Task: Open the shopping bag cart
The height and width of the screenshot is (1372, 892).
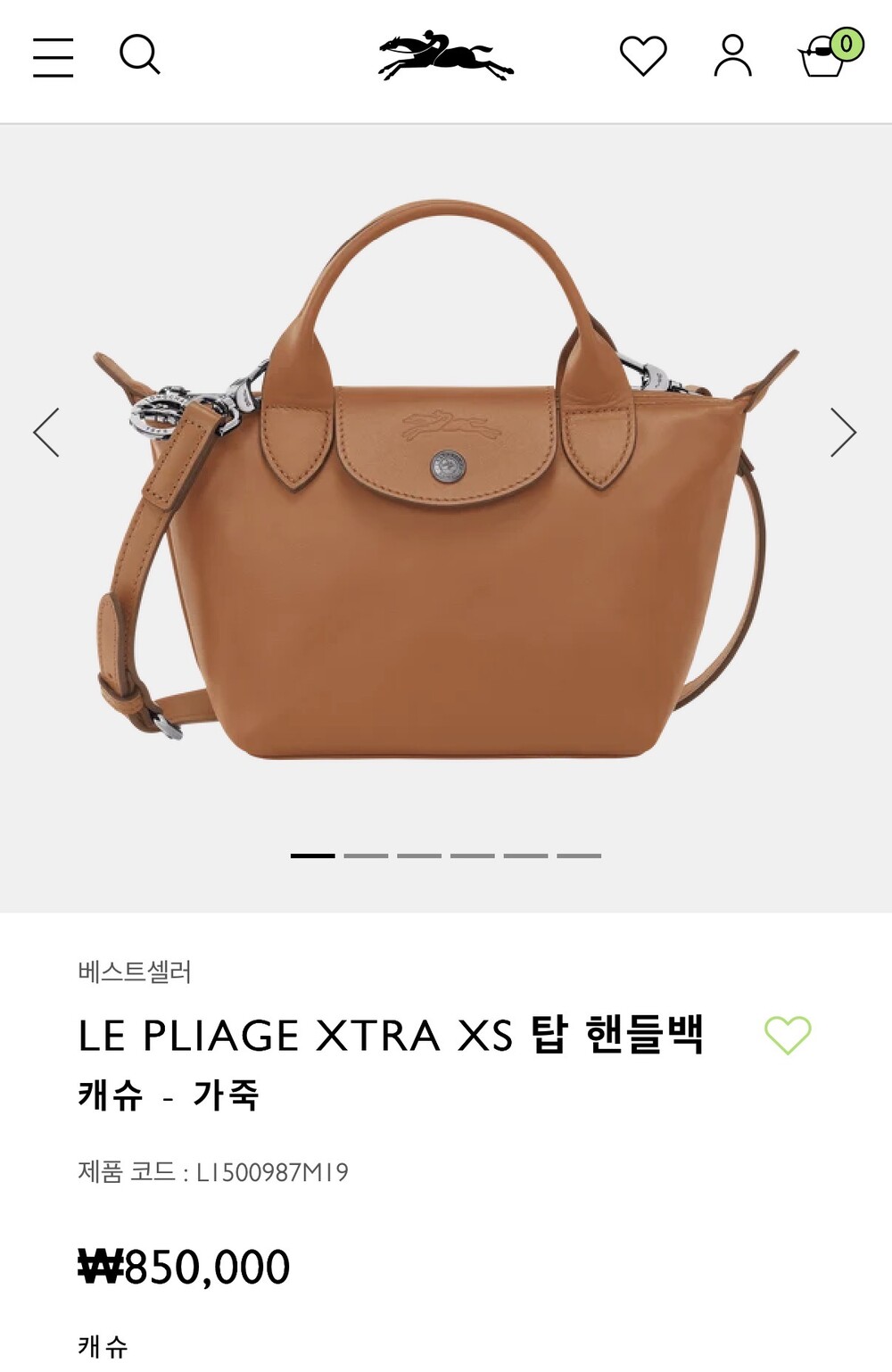Action: click(830, 54)
